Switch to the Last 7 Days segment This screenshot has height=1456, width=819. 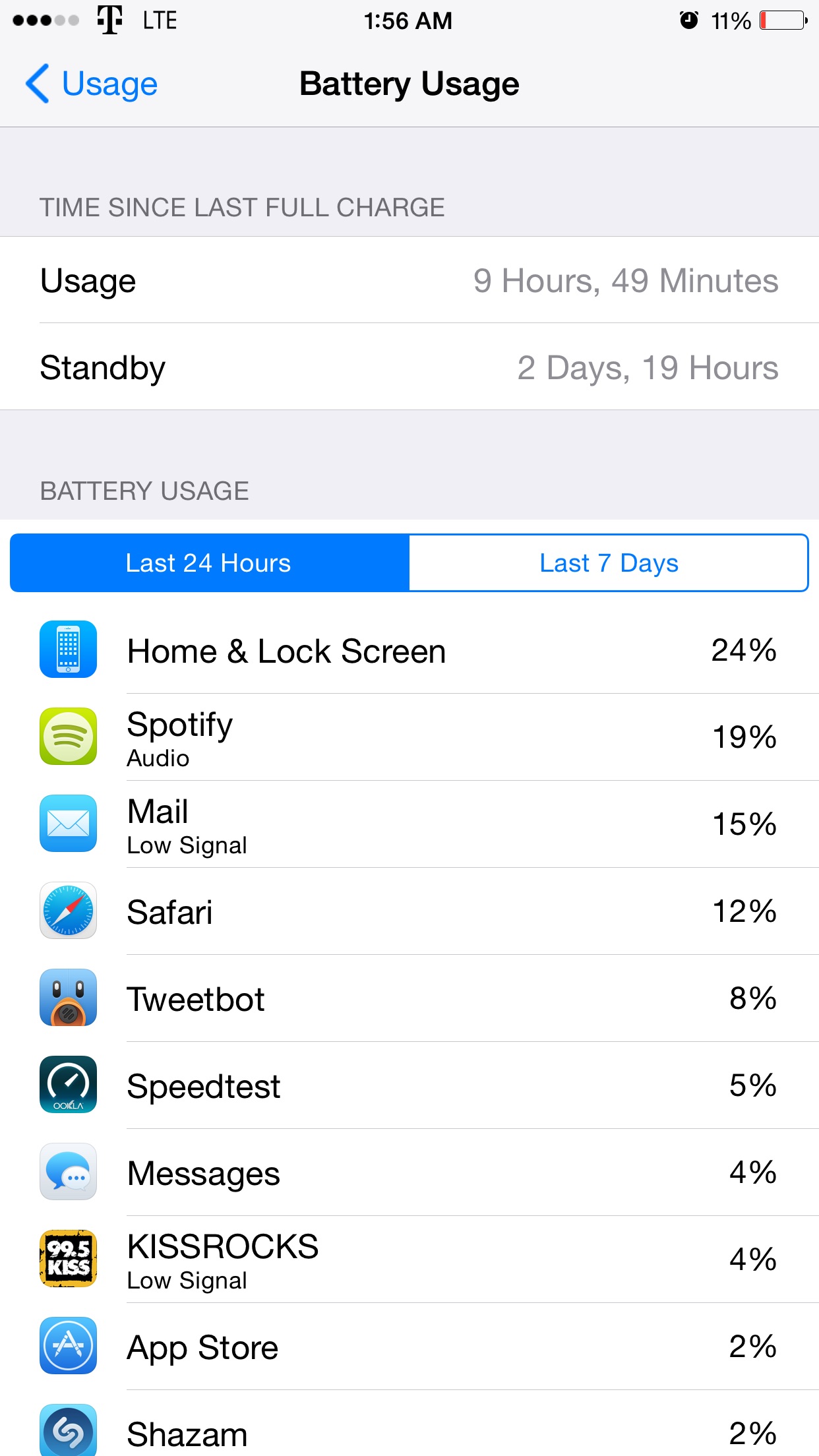(x=609, y=563)
